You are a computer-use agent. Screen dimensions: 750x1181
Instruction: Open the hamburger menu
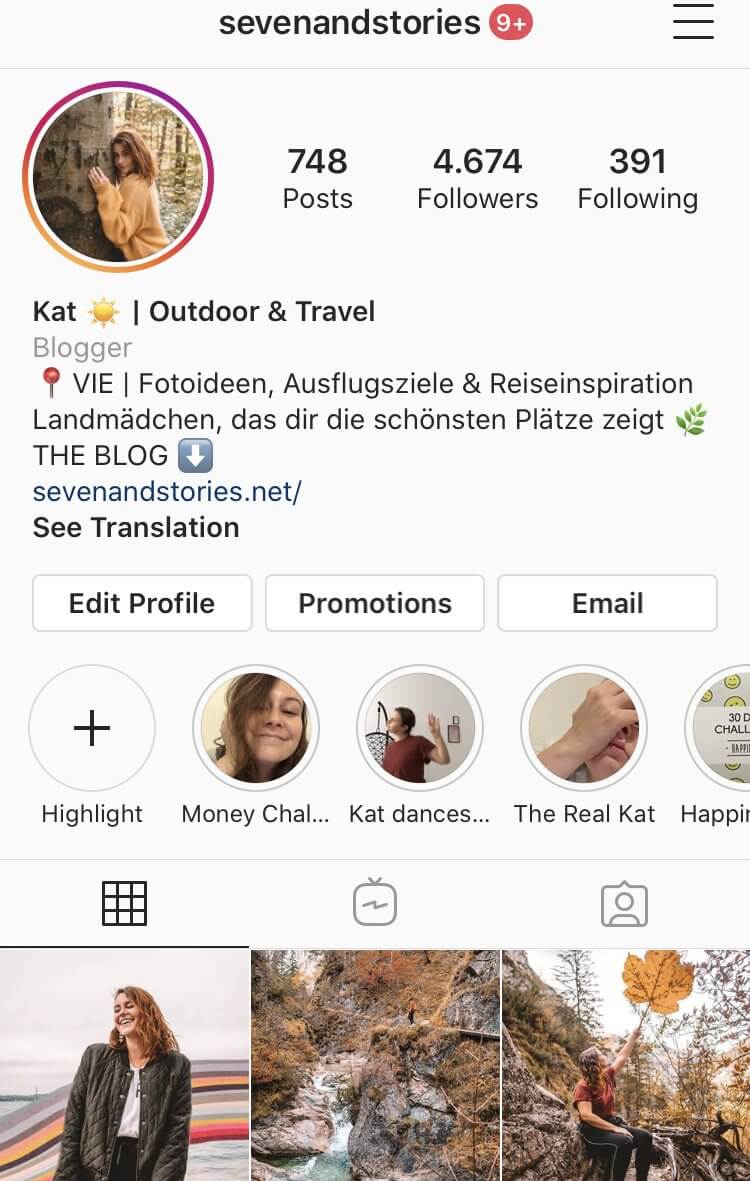(x=693, y=22)
